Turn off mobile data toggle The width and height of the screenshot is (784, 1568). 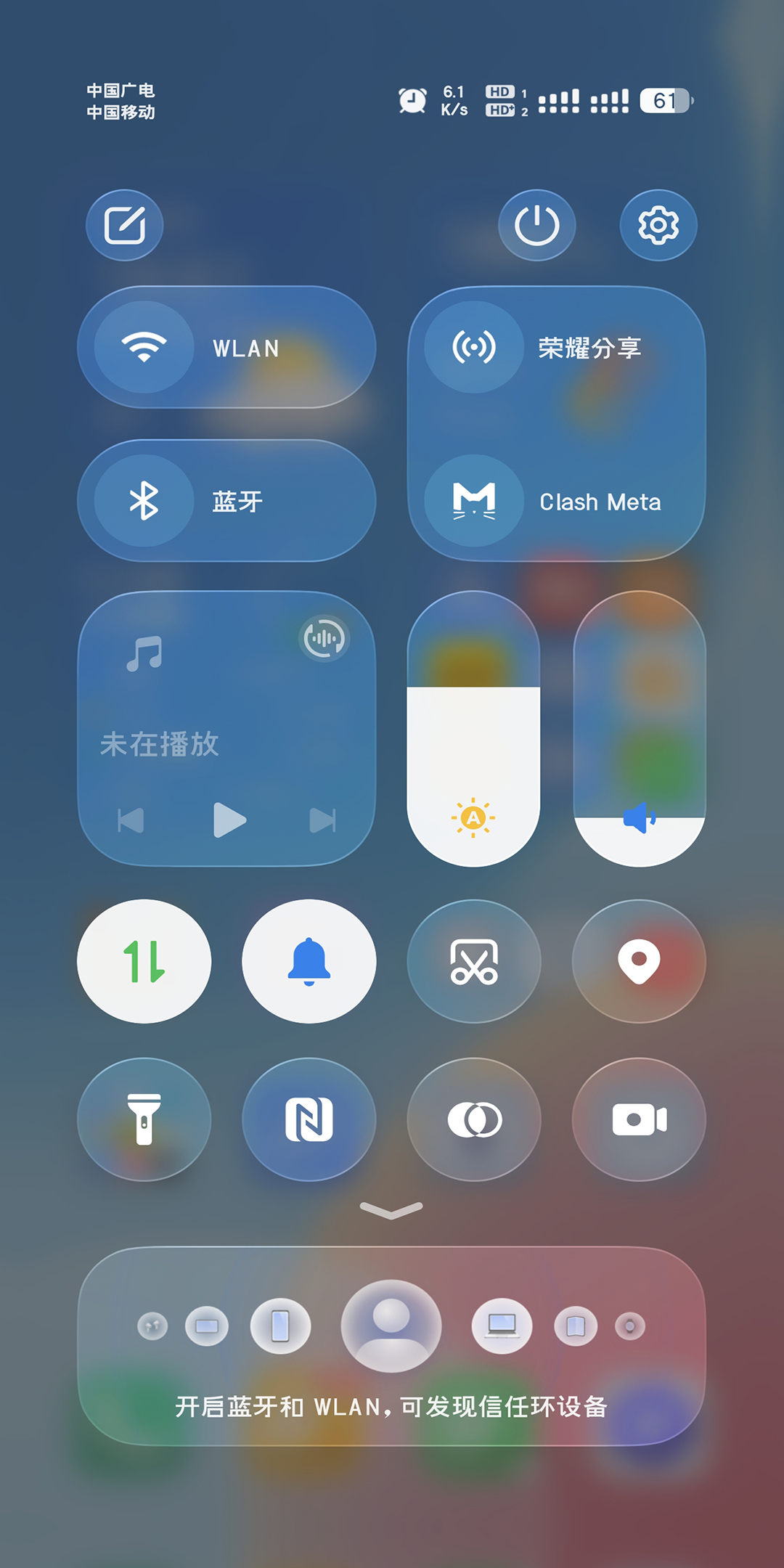tap(144, 961)
